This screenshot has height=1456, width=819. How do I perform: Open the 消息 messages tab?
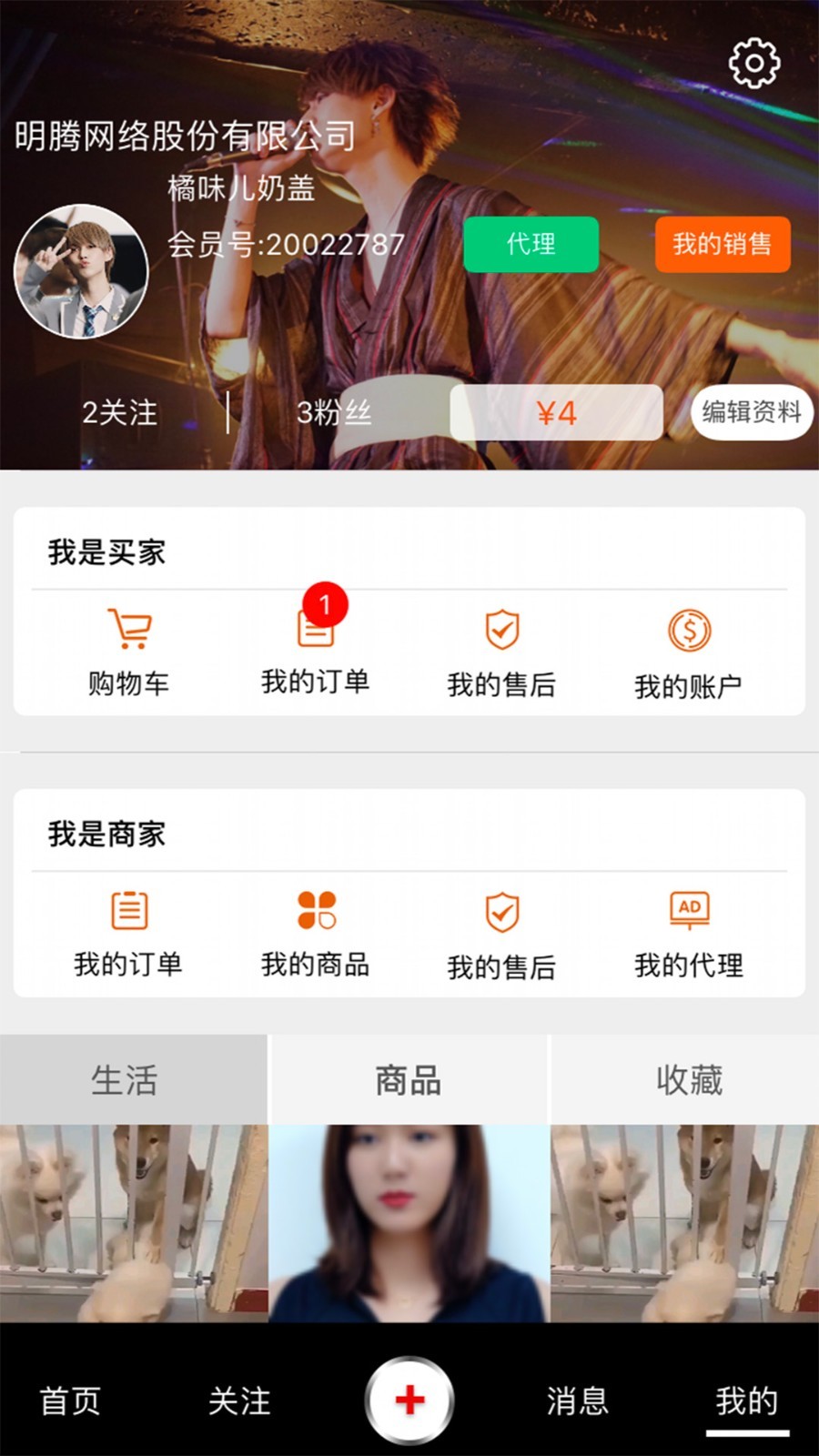click(578, 1400)
